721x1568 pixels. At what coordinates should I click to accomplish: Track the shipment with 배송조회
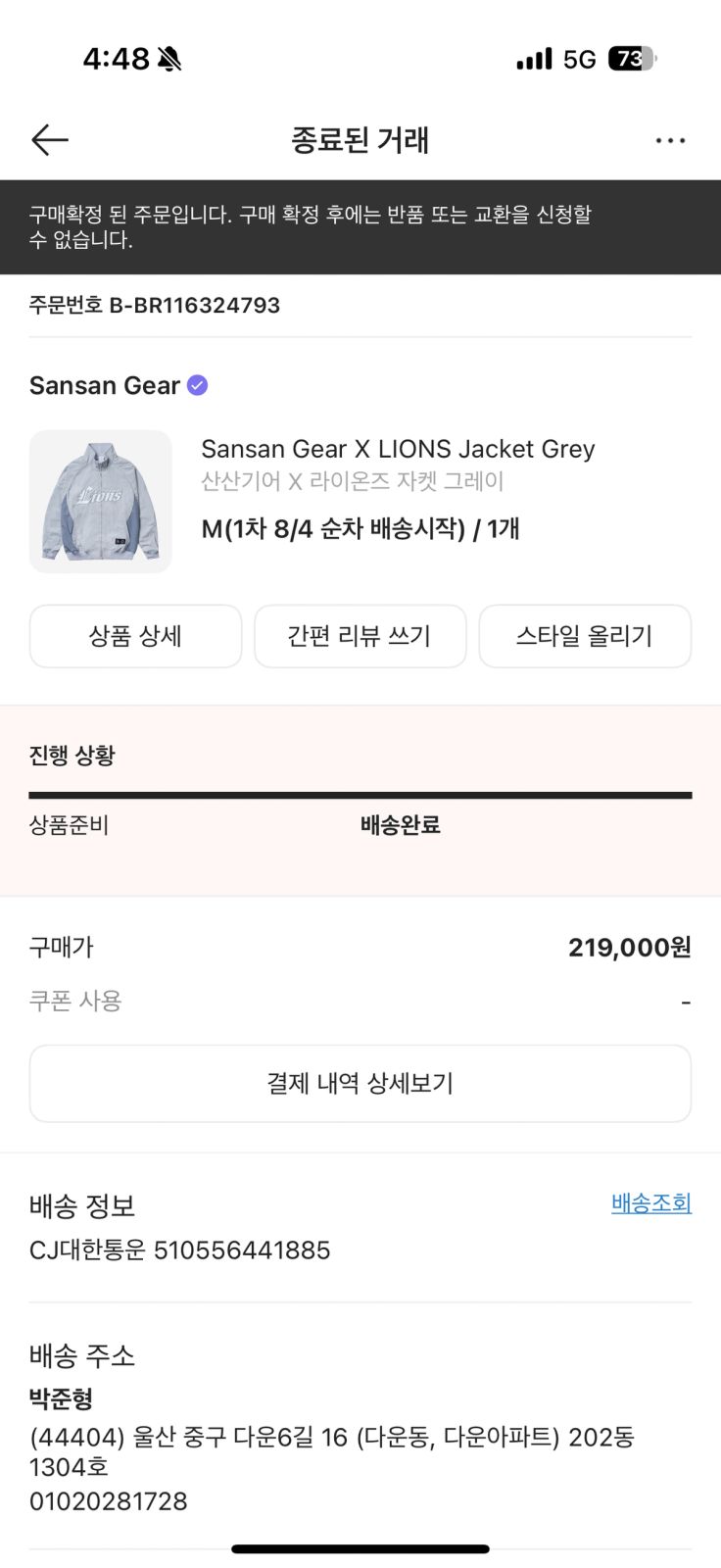pyautogui.click(x=650, y=1202)
